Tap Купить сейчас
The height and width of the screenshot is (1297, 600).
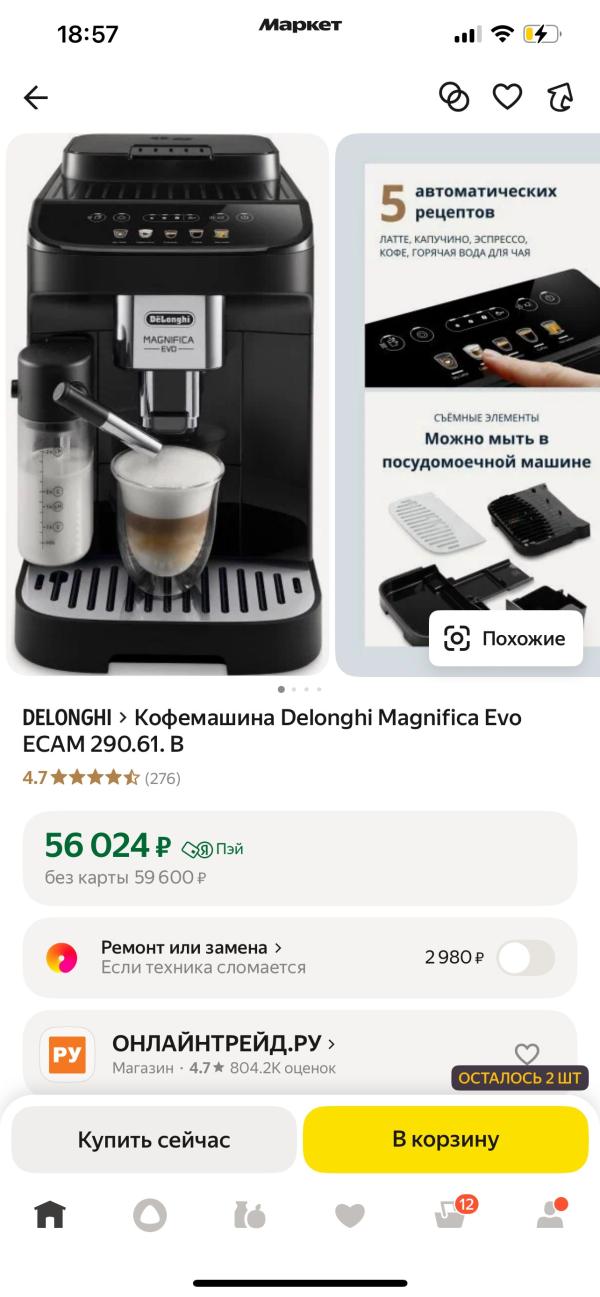click(x=154, y=1139)
